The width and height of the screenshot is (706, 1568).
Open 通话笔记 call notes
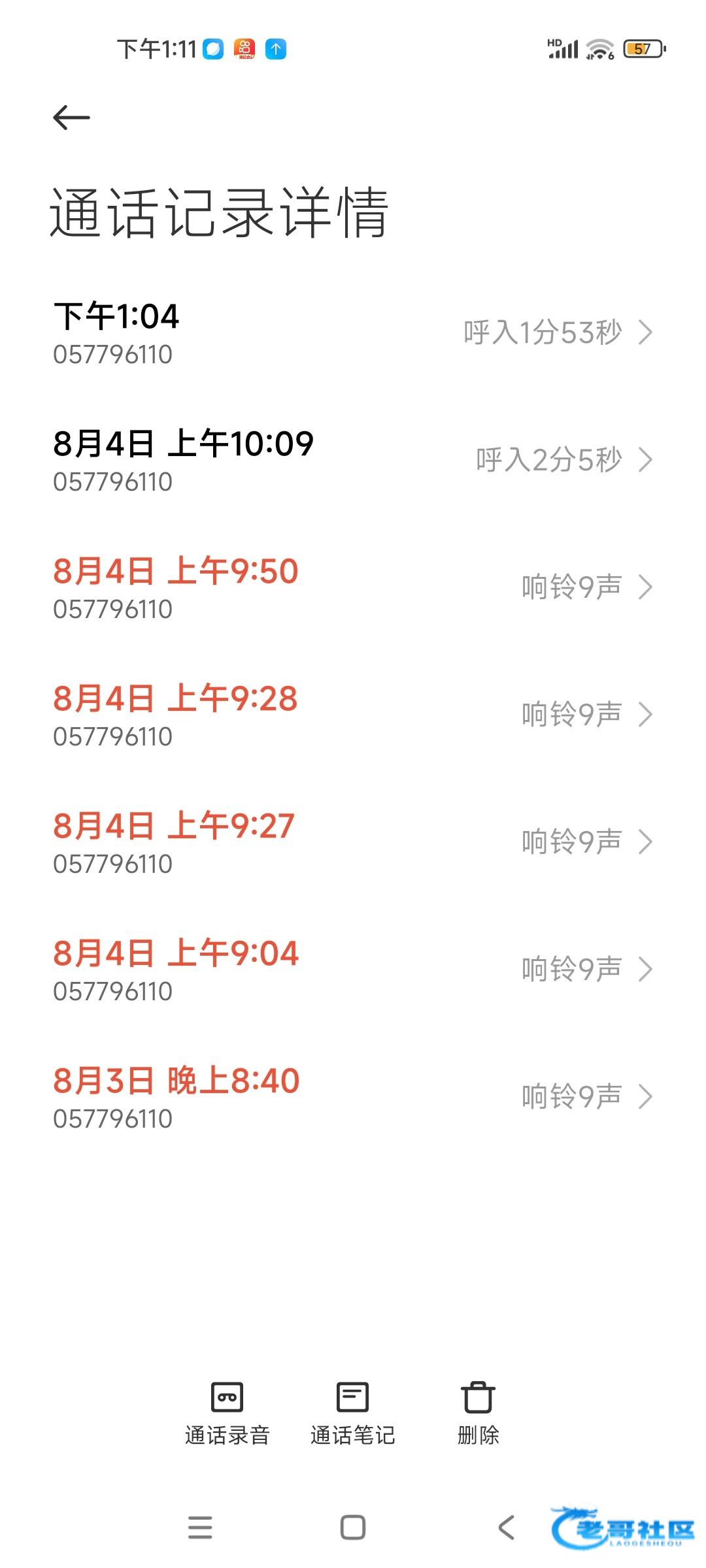[x=352, y=1413]
